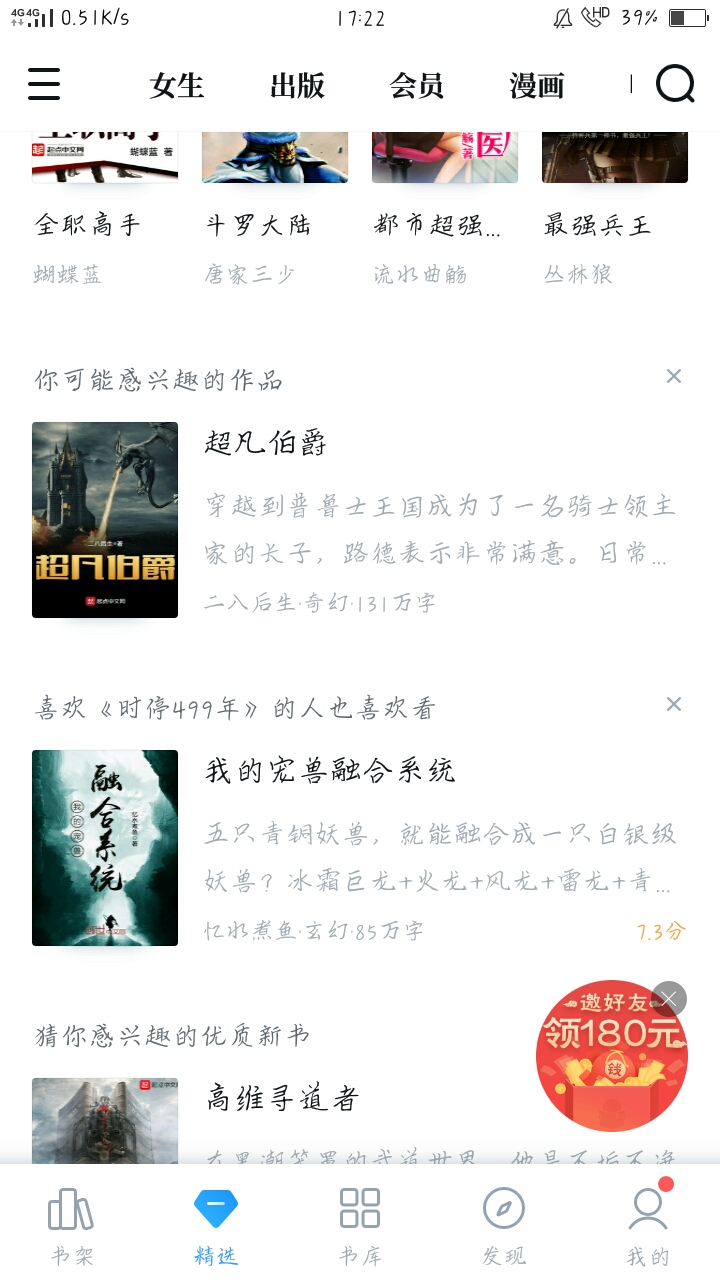This screenshot has width=720, height=1280.
Task: Open the book 最强兵王
Action: click(598, 224)
